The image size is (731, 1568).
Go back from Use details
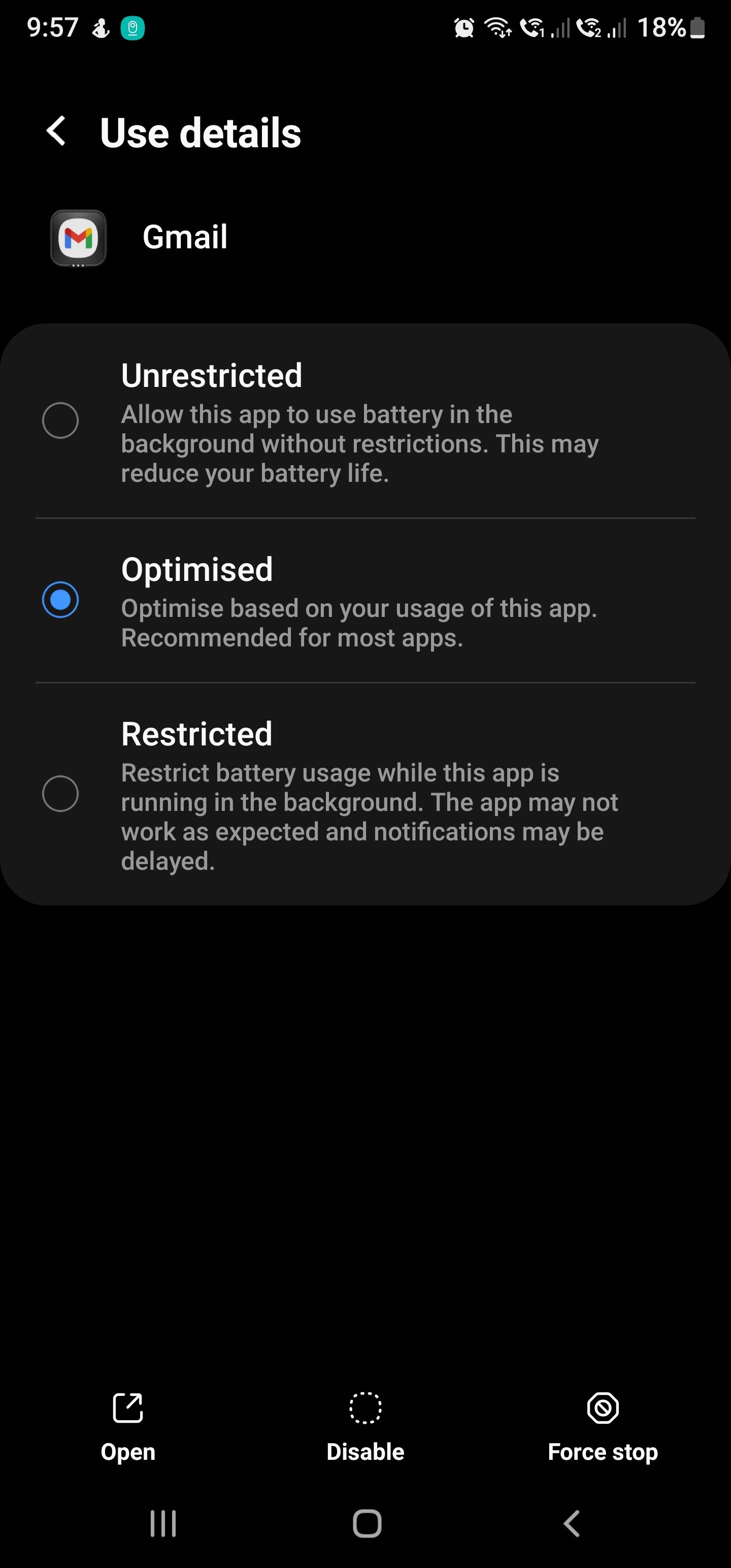pyautogui.click(x=57, y=132)
